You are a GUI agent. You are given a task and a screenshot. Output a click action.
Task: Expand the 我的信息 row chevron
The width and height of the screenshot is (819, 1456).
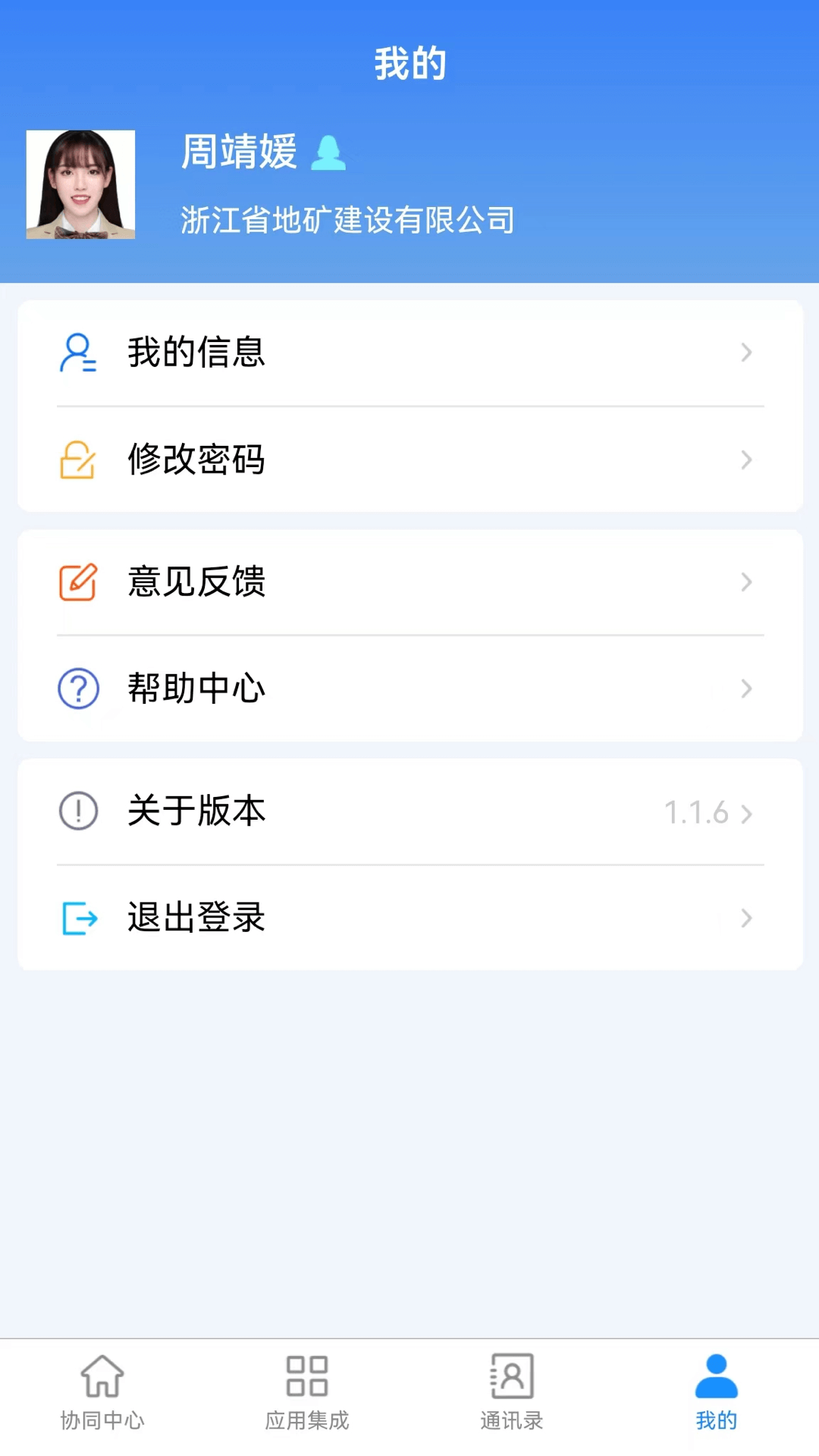[746, 353]
